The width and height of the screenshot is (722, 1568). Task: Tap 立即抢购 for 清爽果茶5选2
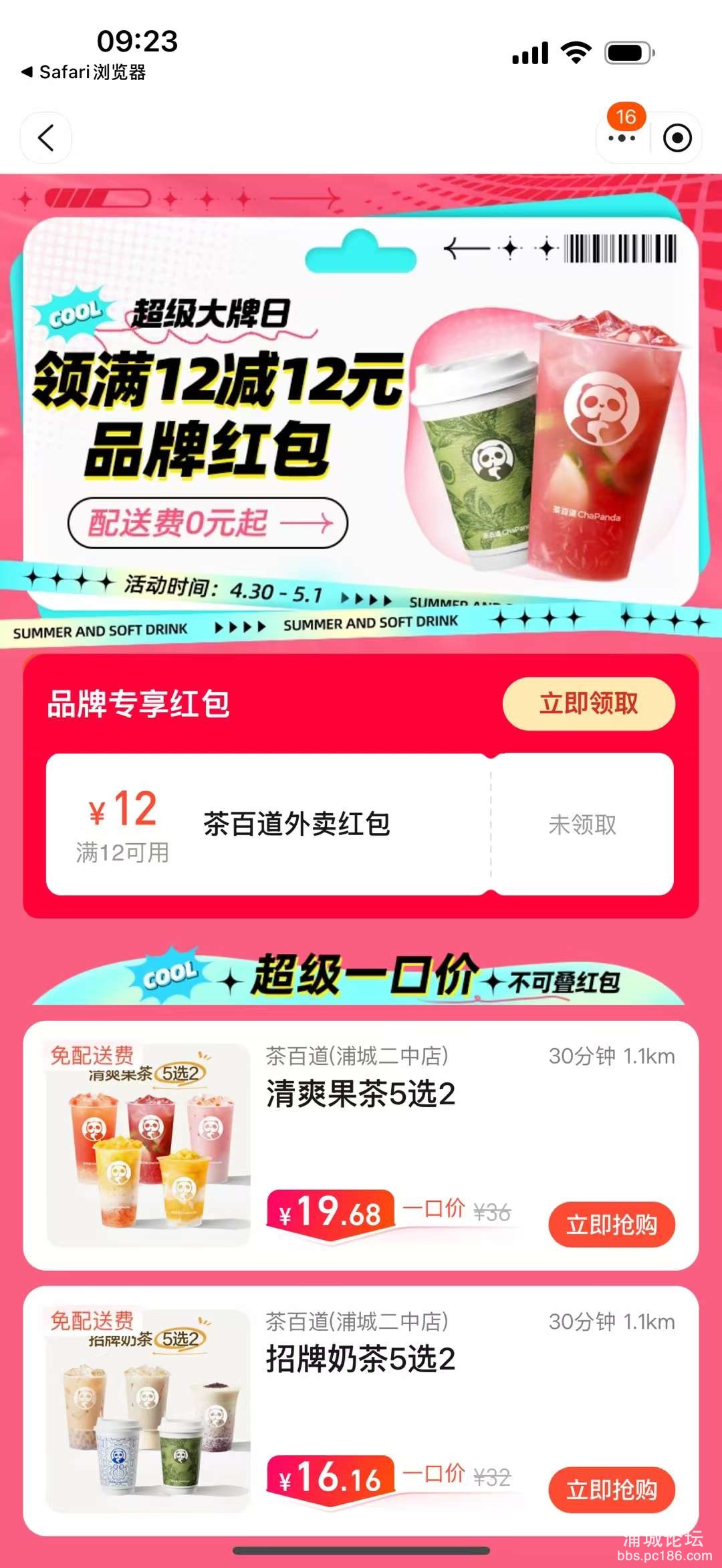pos(611,1225)
